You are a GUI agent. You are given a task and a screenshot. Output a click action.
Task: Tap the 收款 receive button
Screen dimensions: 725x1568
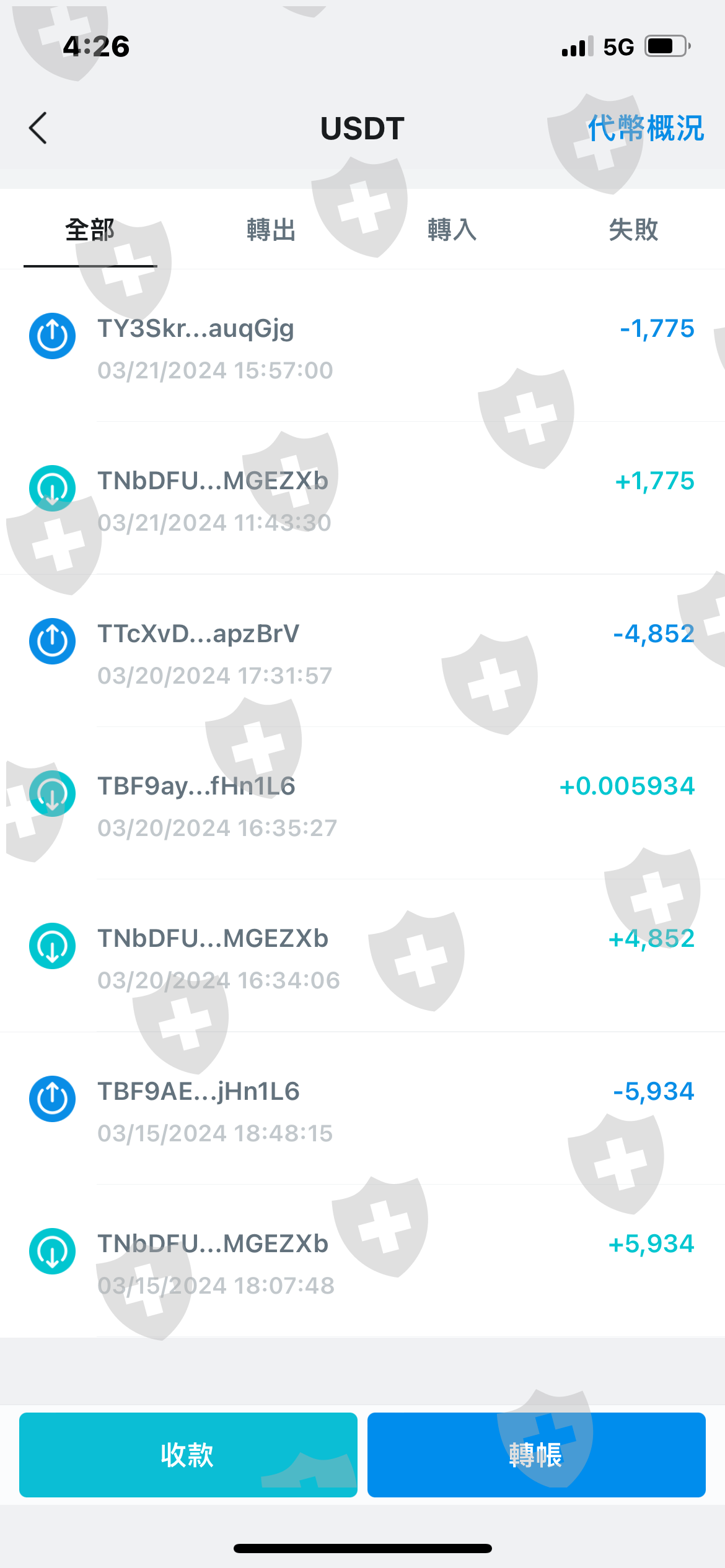[x=188, y=1455]
